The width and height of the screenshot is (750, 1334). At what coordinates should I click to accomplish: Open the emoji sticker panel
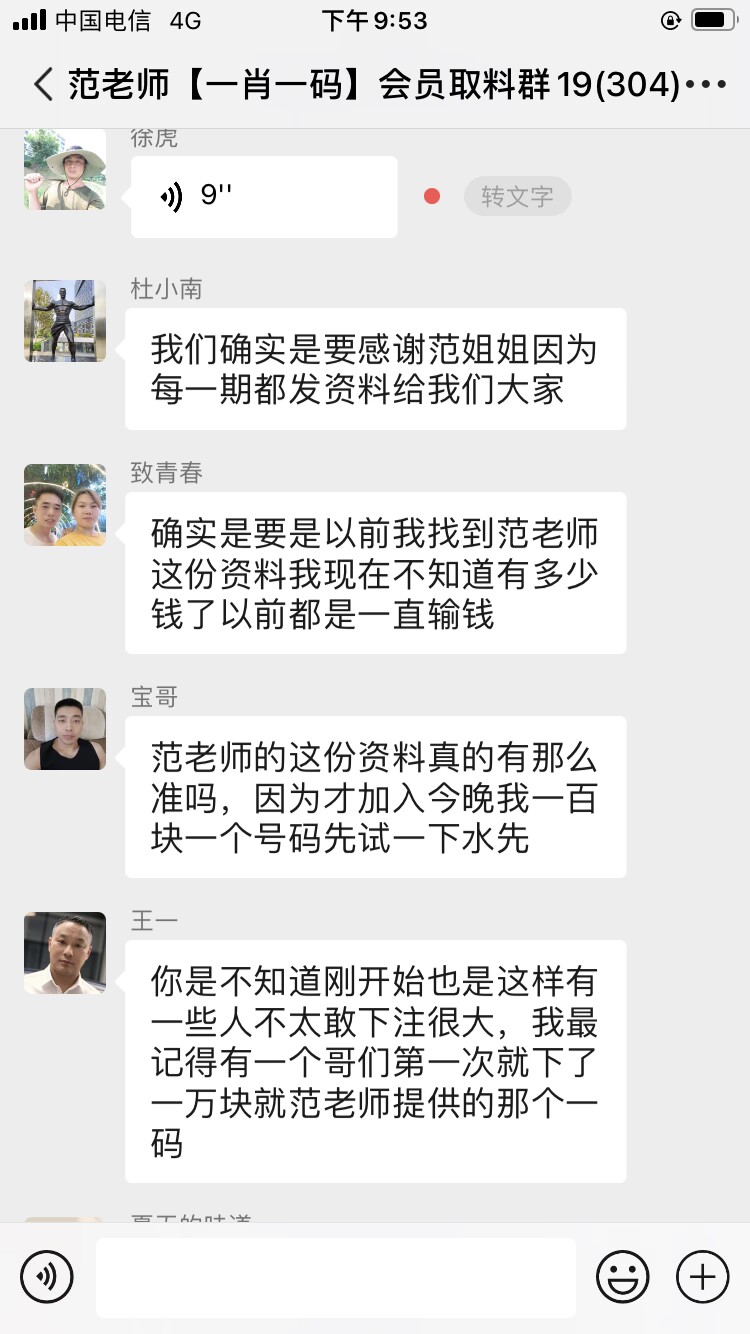(x=622, y=1277)
